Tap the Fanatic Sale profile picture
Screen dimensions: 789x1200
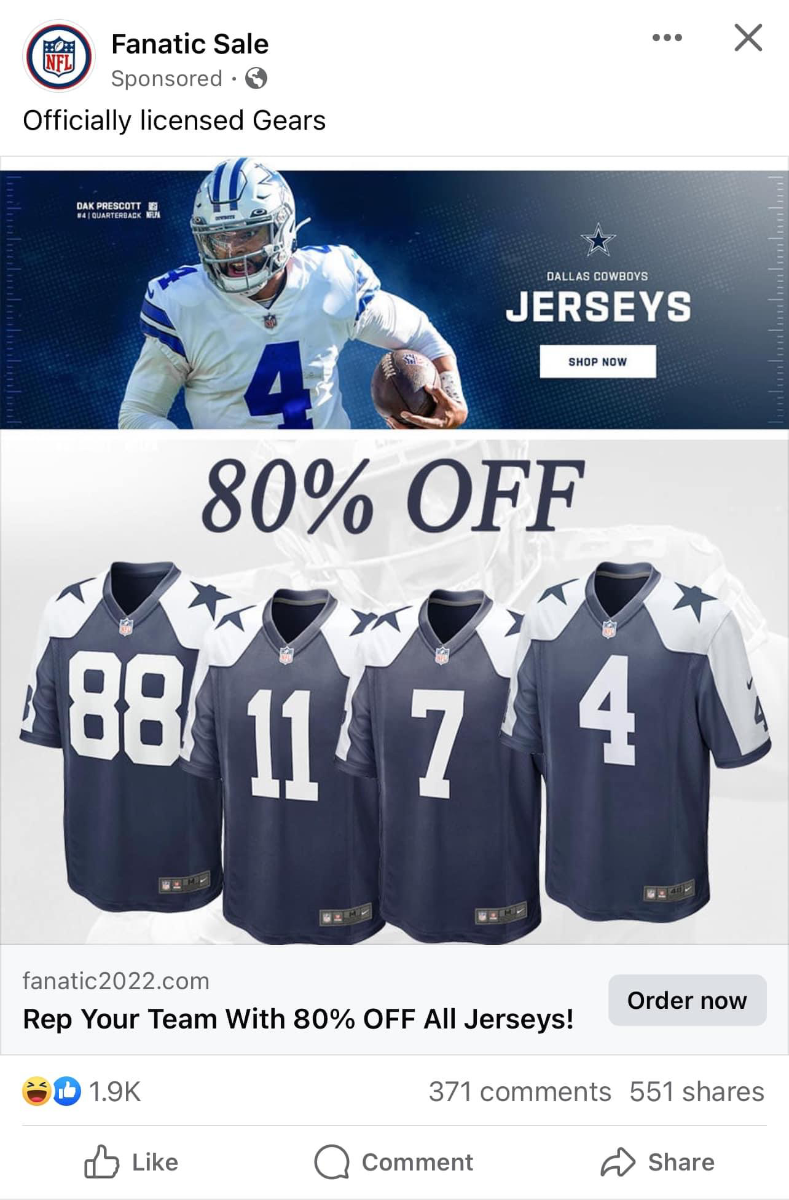(58, 57)
